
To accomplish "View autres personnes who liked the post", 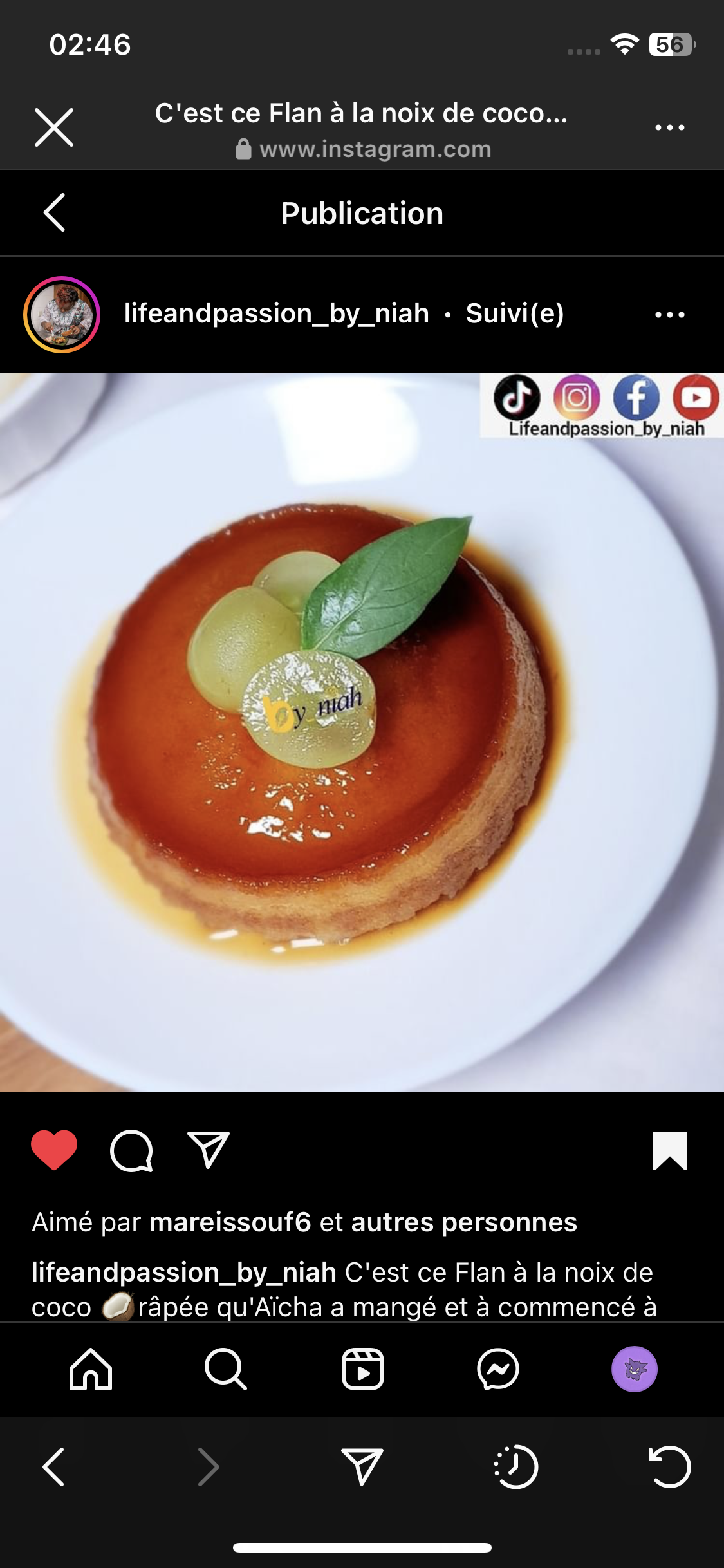I will [x=463, y=1222].
